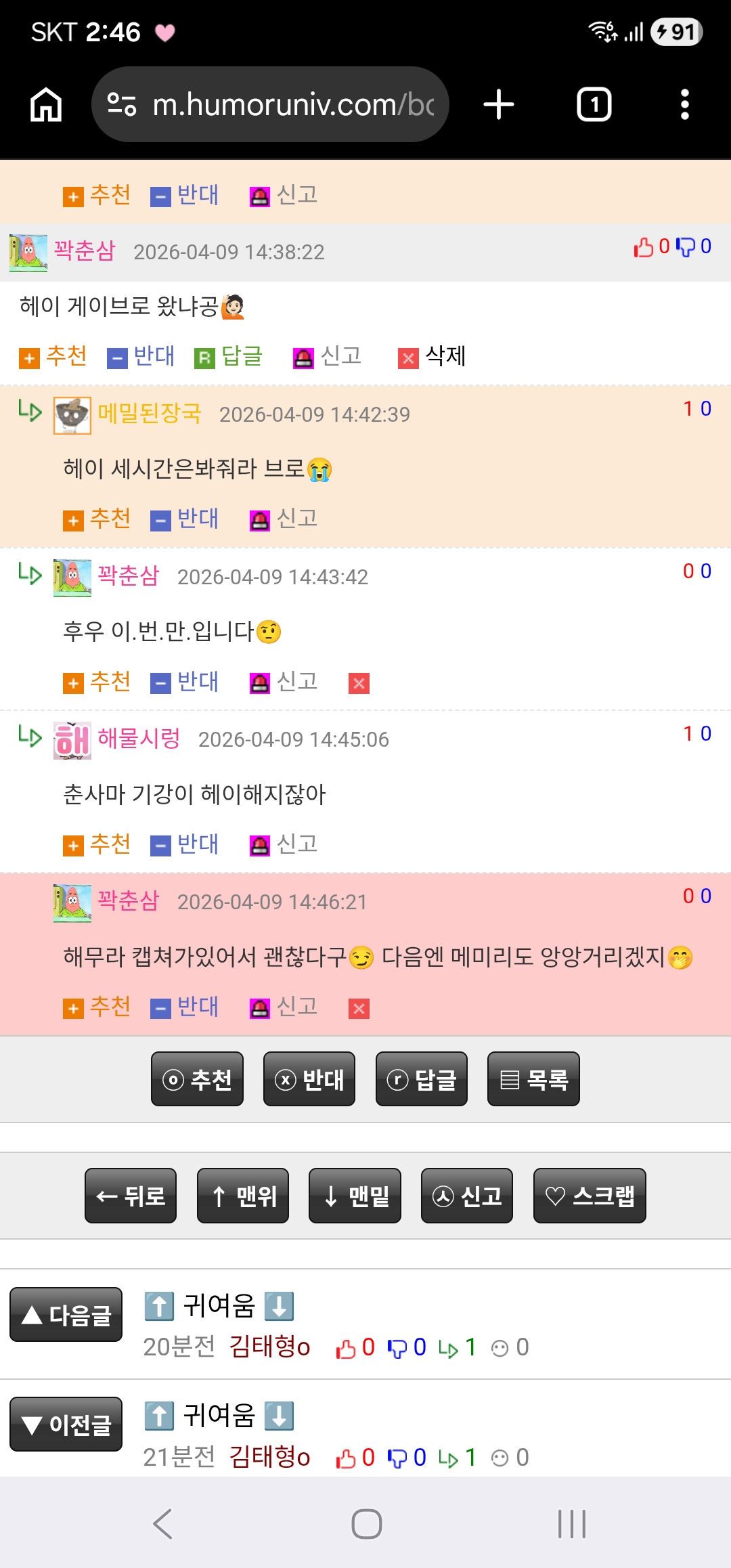Viewport: 731px width, 1568px height.
Task: Open the tab switcher
Action: 594,105
